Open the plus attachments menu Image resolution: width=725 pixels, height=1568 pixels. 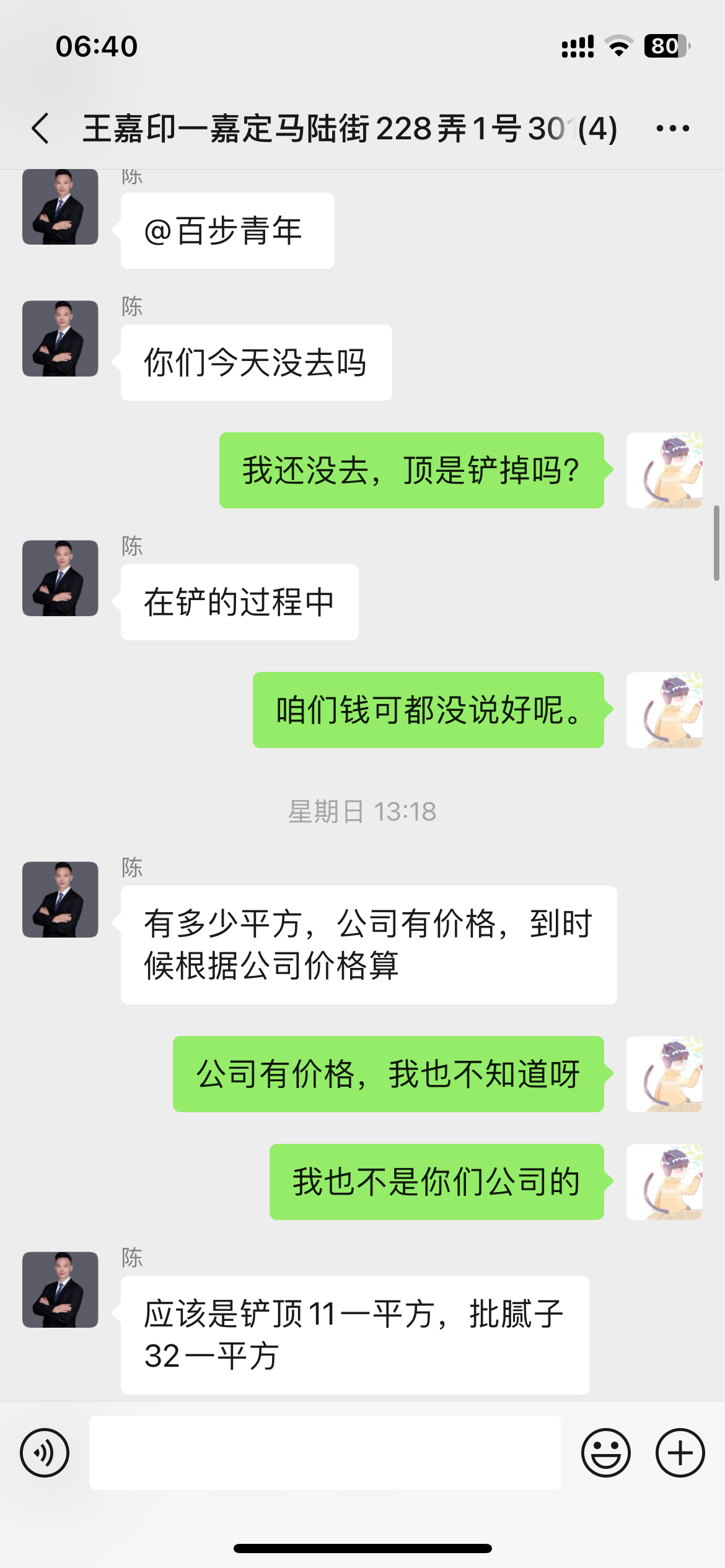(680, 1452)
